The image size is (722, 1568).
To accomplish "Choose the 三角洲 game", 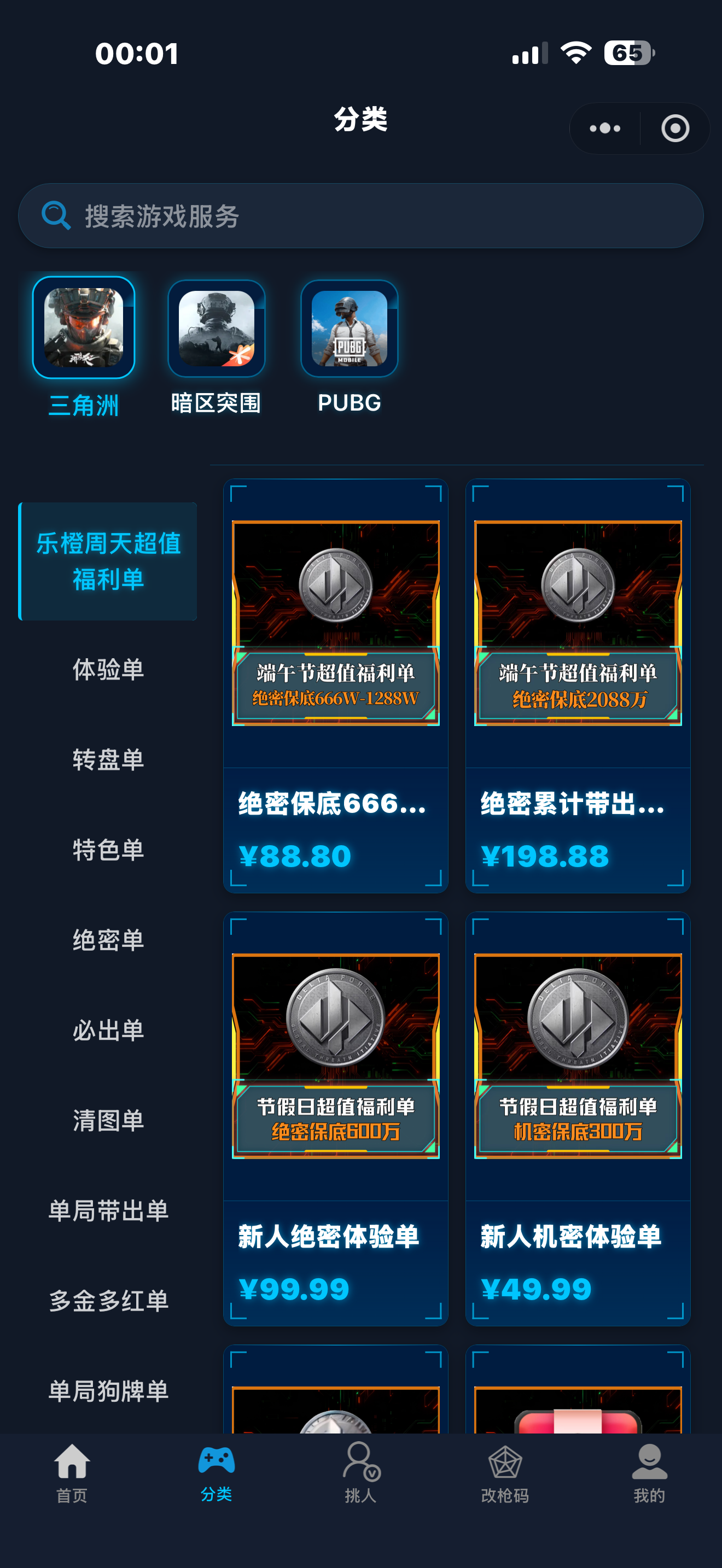I will [83, 348].
